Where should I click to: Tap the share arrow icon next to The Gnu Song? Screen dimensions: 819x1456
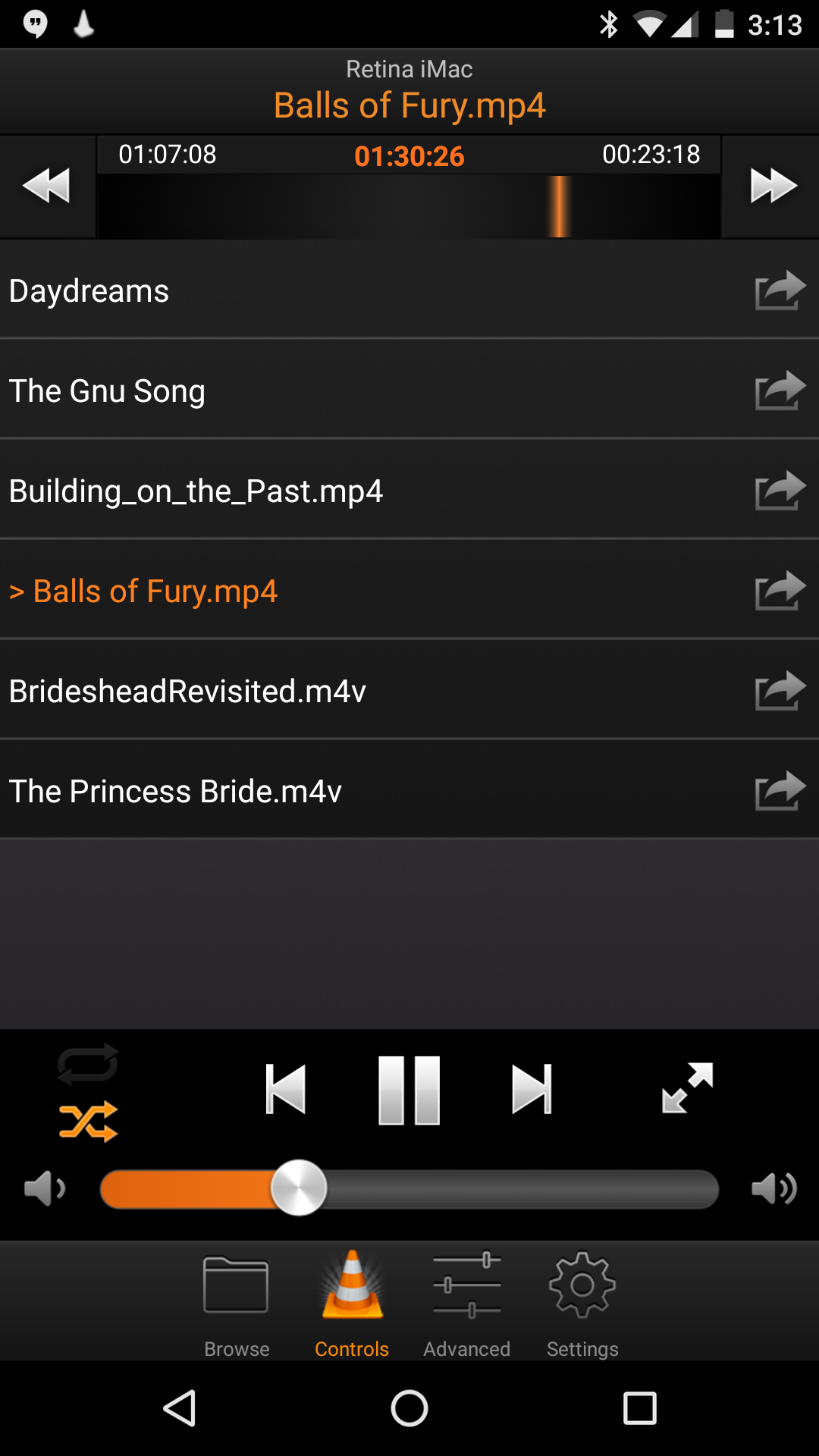[x=780, y=391]
